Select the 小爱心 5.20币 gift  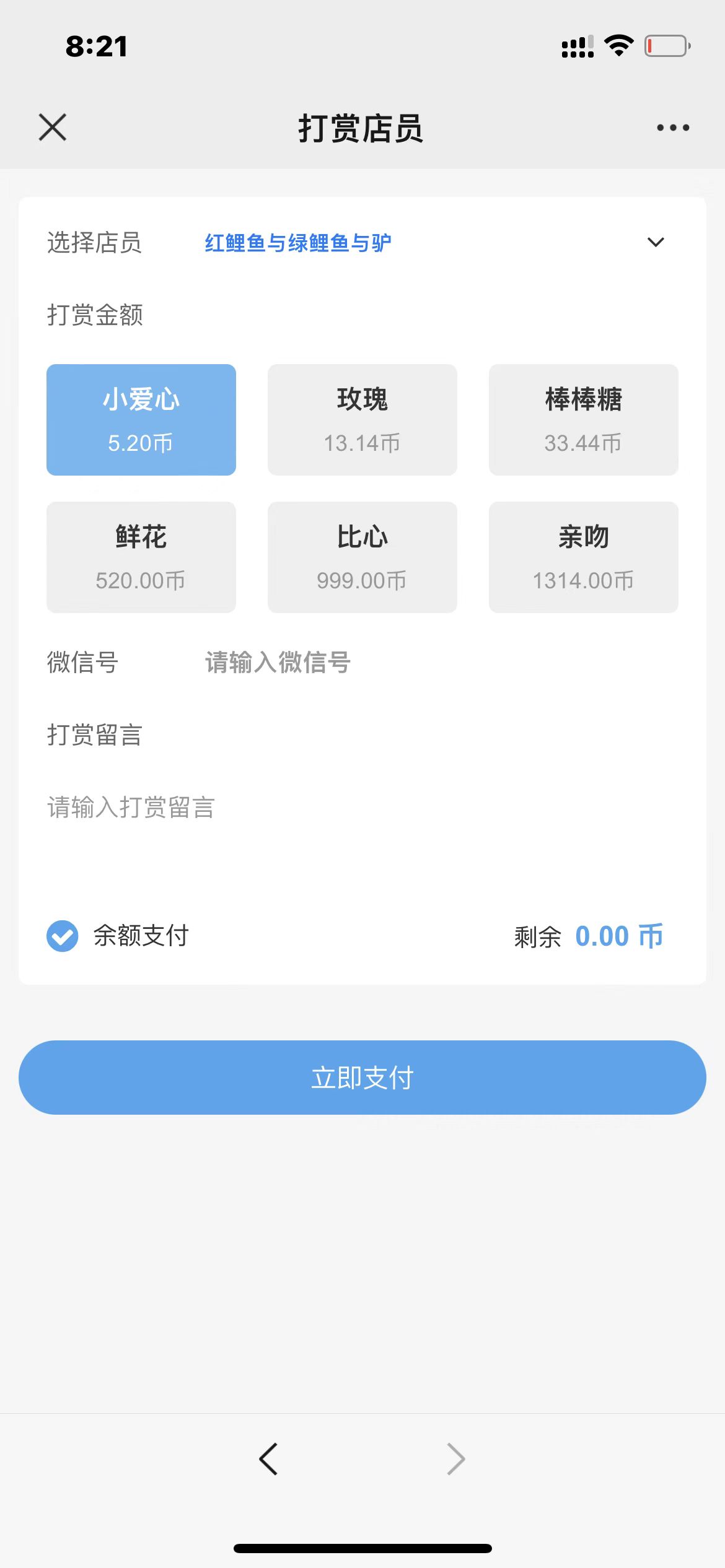point(141,420)
